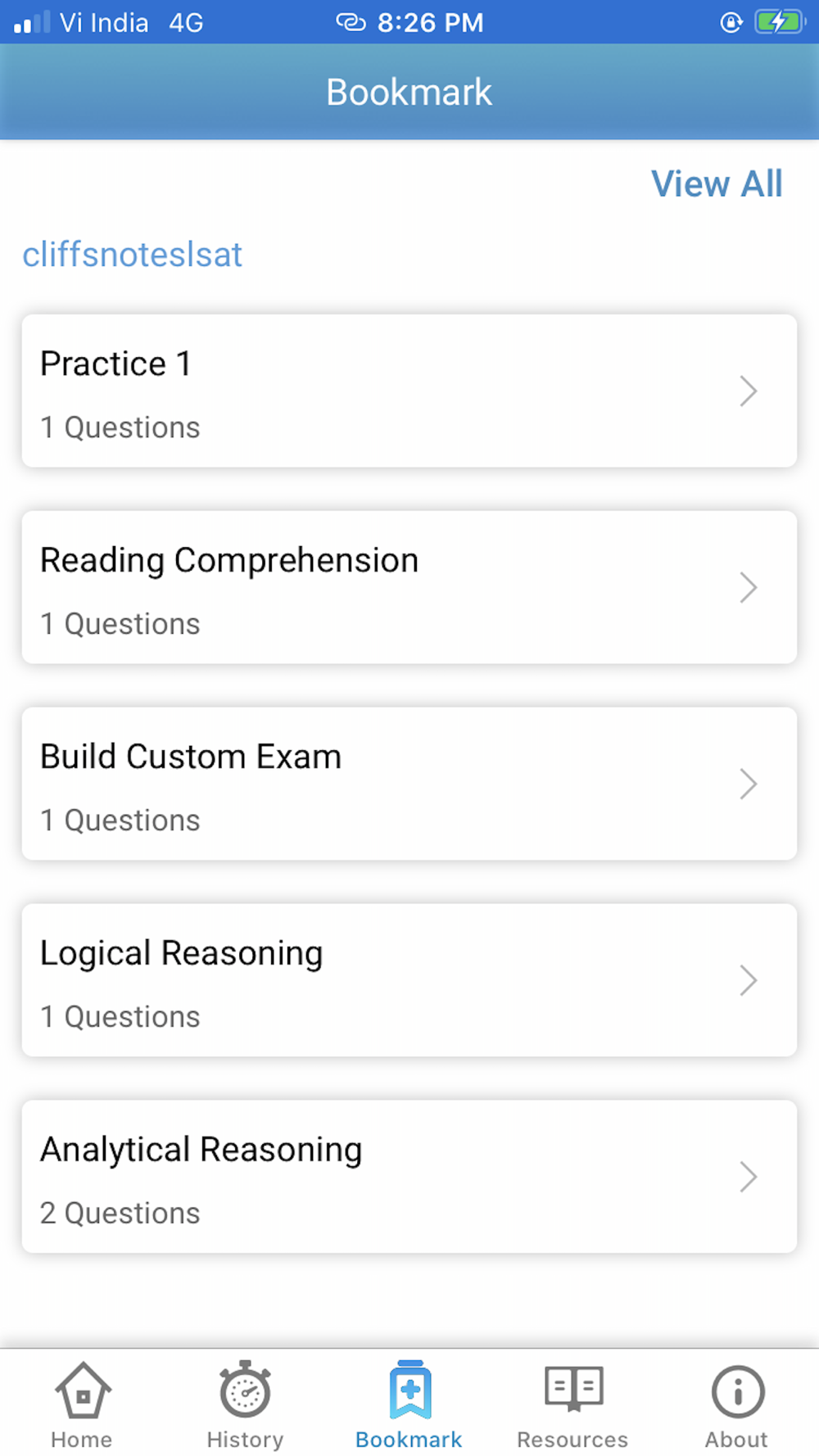Open Analytical Reasoning with 2 questions
This screenshot has width=819, height=1456.
pyautogui.click(x=409, y=1177)
